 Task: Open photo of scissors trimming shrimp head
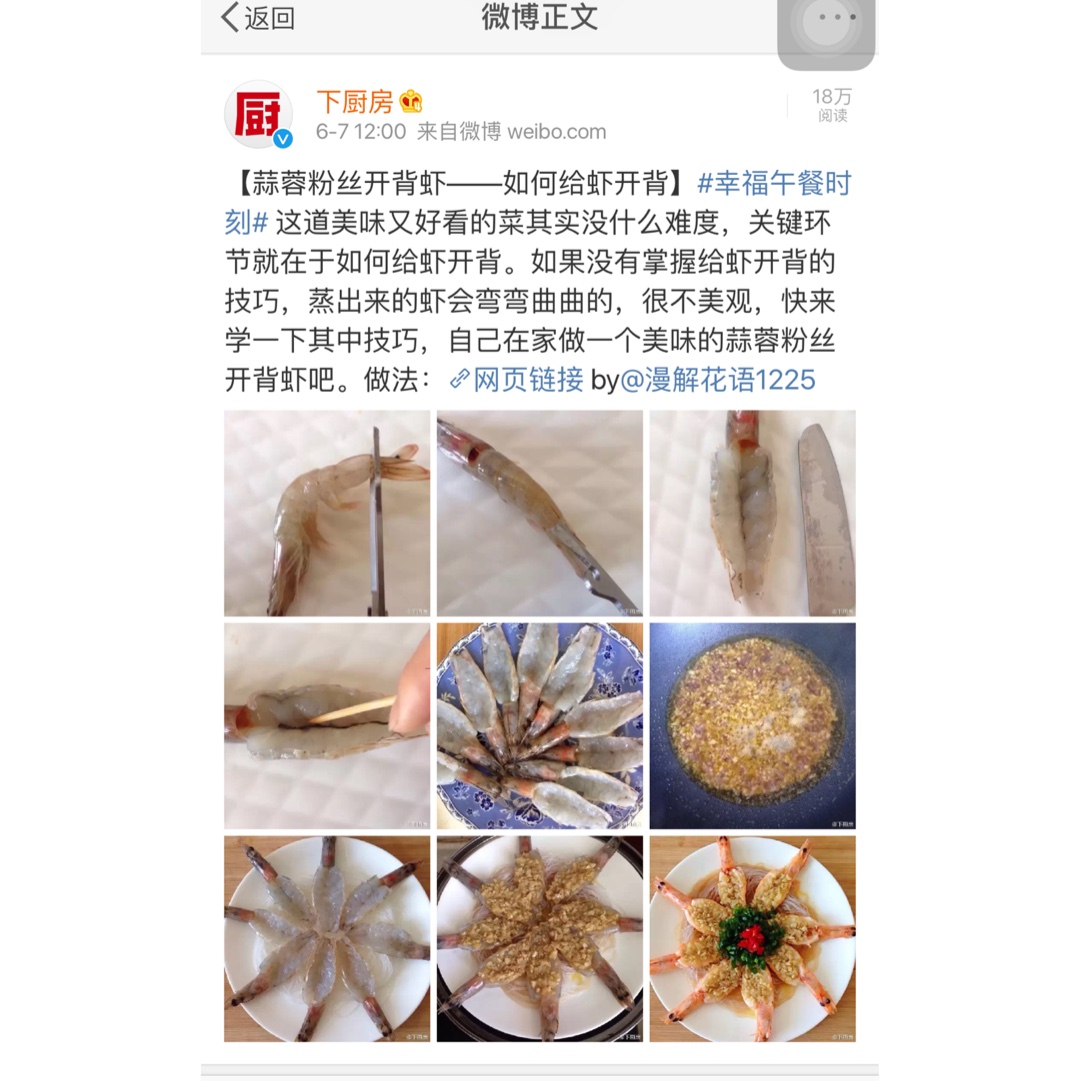(x=327, y=513)
